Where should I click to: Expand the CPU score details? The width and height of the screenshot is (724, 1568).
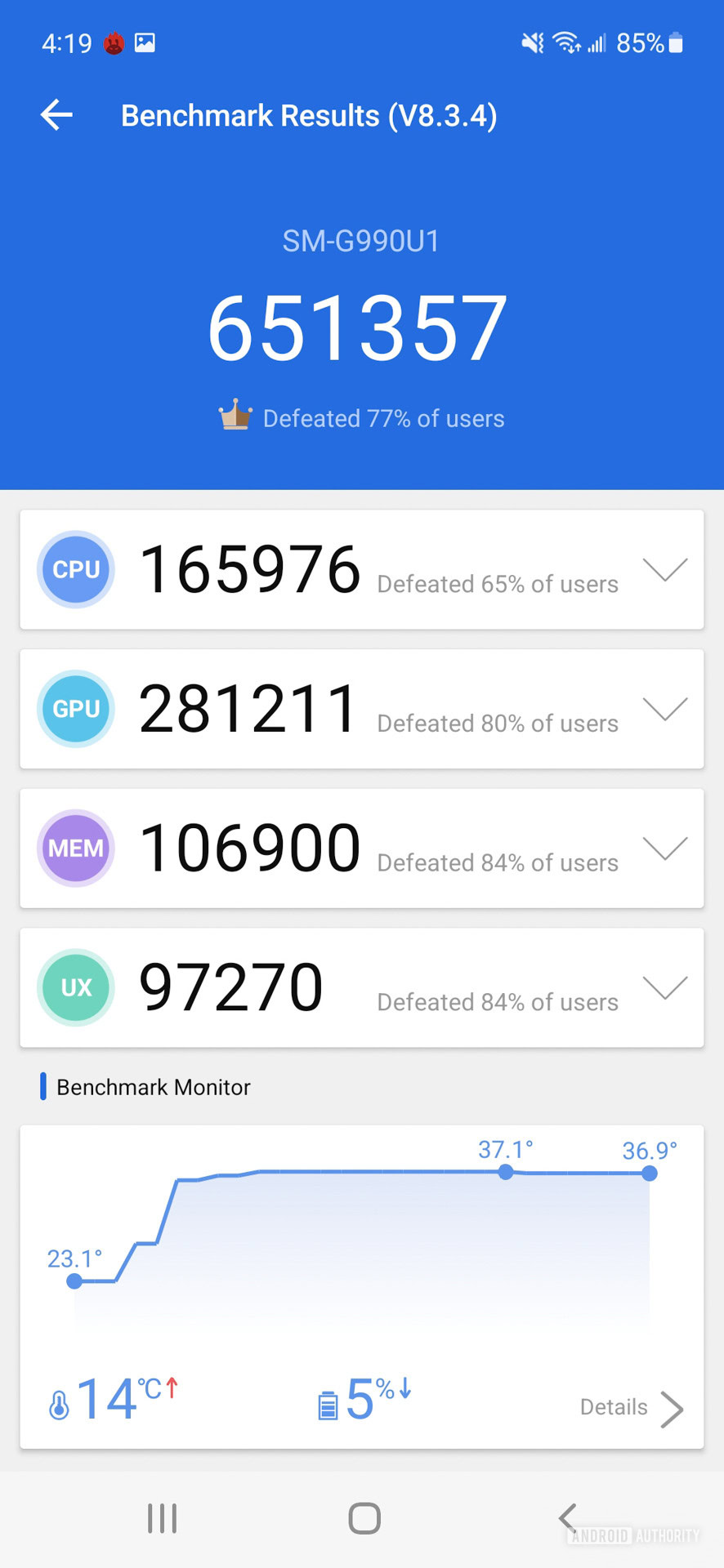coord(664,569)
